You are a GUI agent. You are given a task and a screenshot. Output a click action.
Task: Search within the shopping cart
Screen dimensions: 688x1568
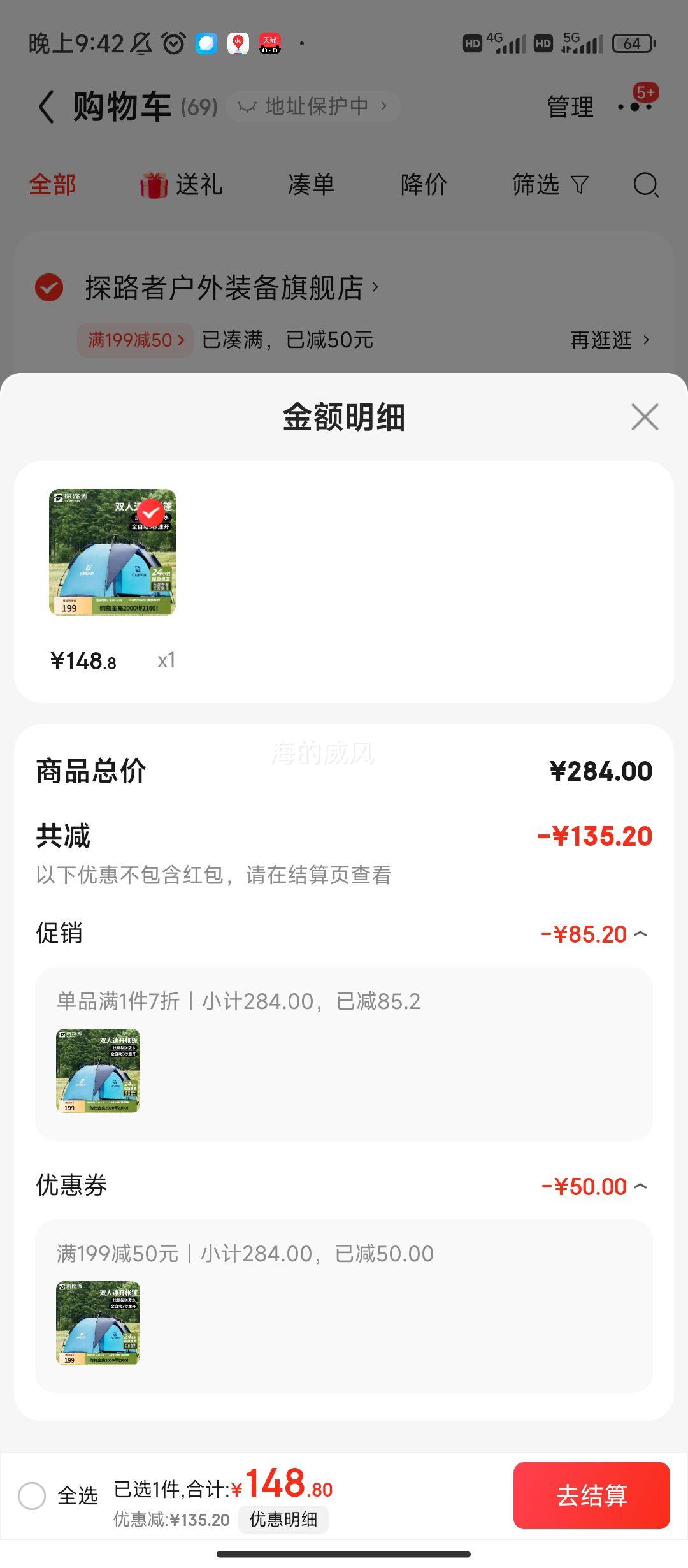(x=645, y=185)
